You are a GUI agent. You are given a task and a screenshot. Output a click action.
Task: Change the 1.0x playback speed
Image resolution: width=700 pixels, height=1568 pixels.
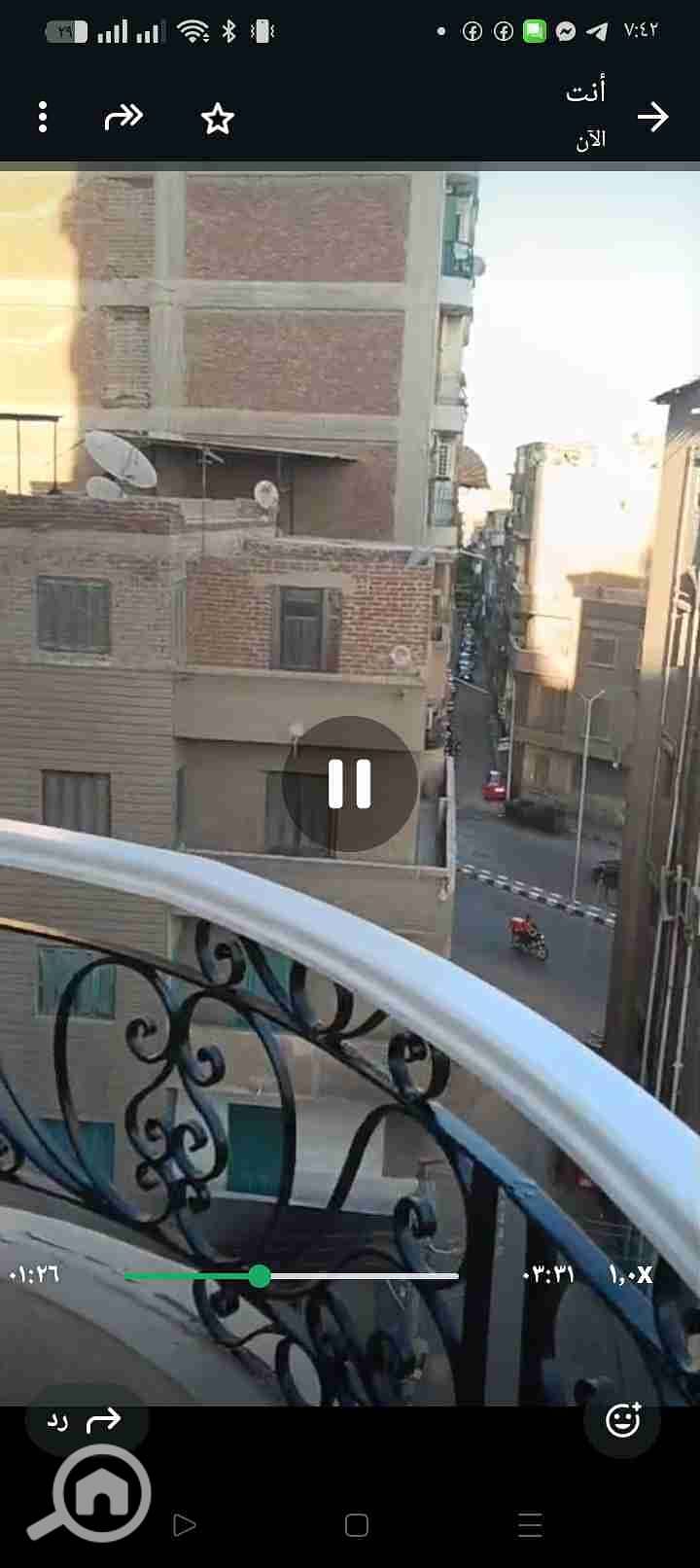tap(631, 1274)
